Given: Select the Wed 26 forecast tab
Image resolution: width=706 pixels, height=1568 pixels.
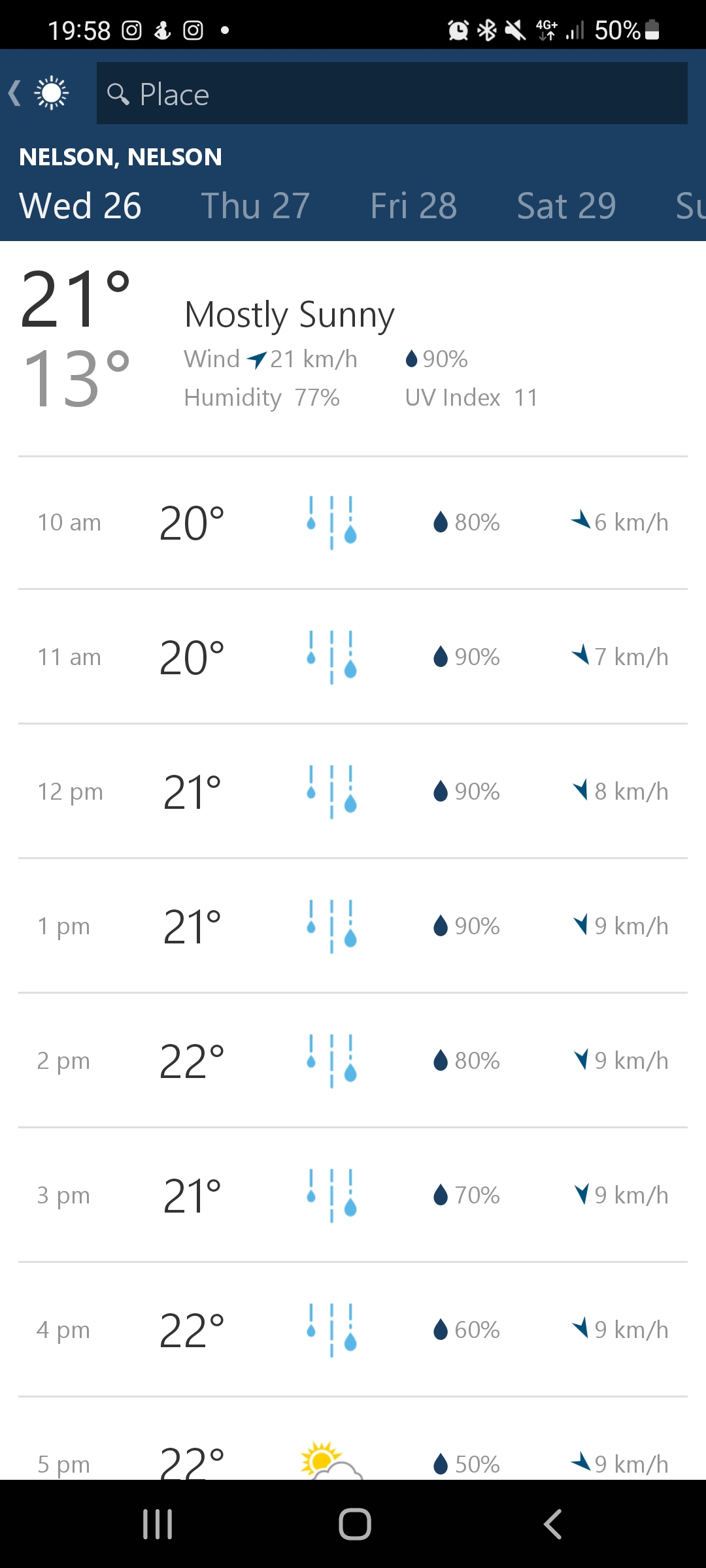Looking at the screenshot, I should (80, 206).
